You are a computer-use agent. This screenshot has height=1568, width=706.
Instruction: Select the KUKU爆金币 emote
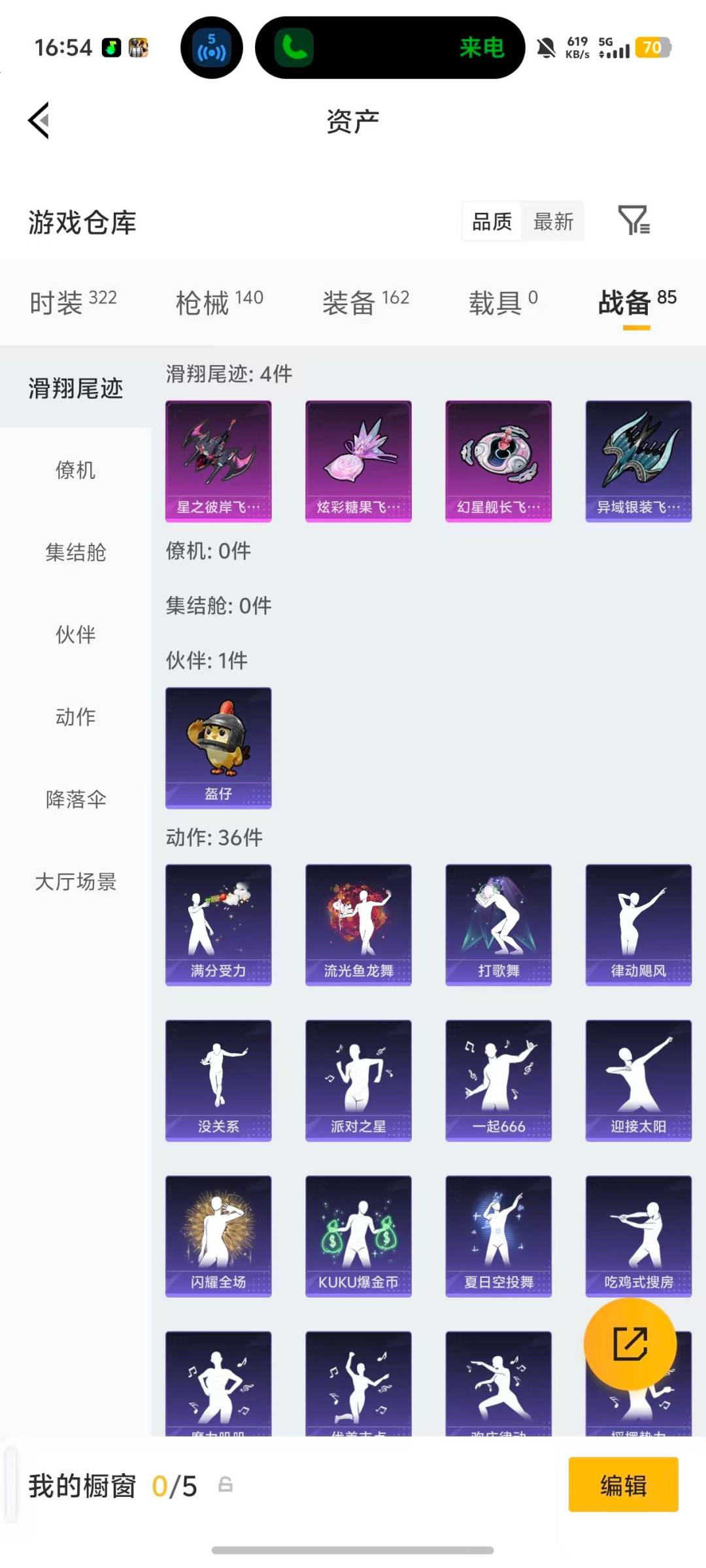[358, 1235]
